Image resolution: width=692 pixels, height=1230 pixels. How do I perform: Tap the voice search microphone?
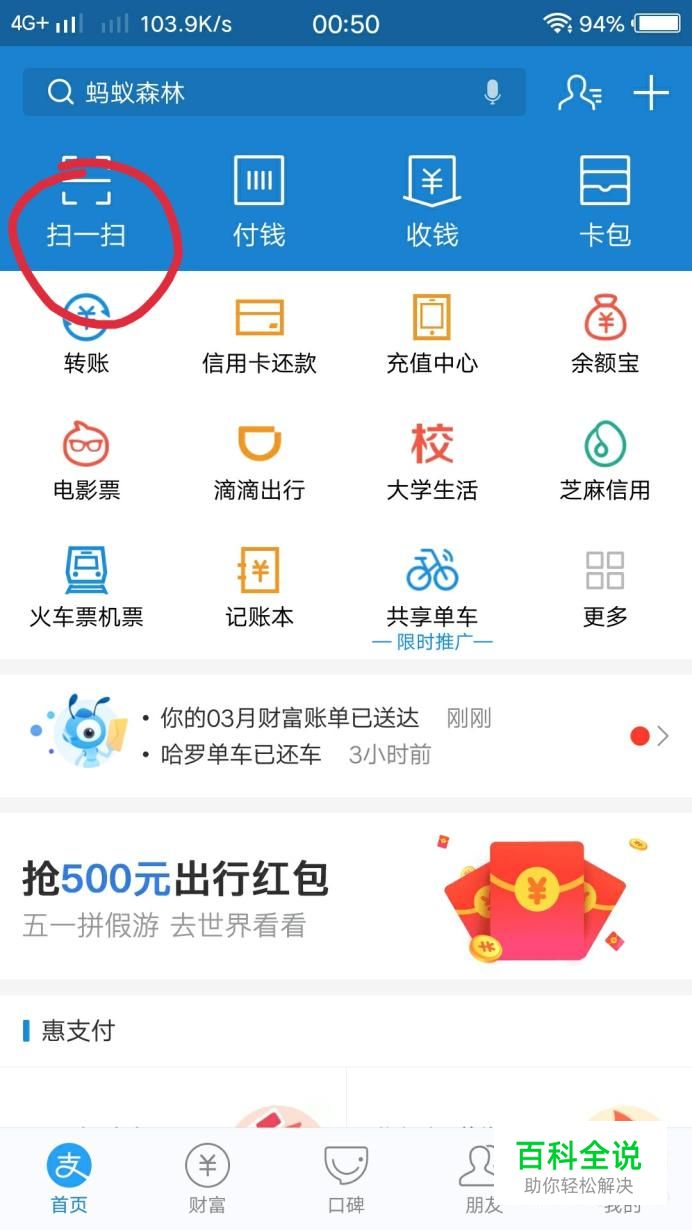coord(492,93)
